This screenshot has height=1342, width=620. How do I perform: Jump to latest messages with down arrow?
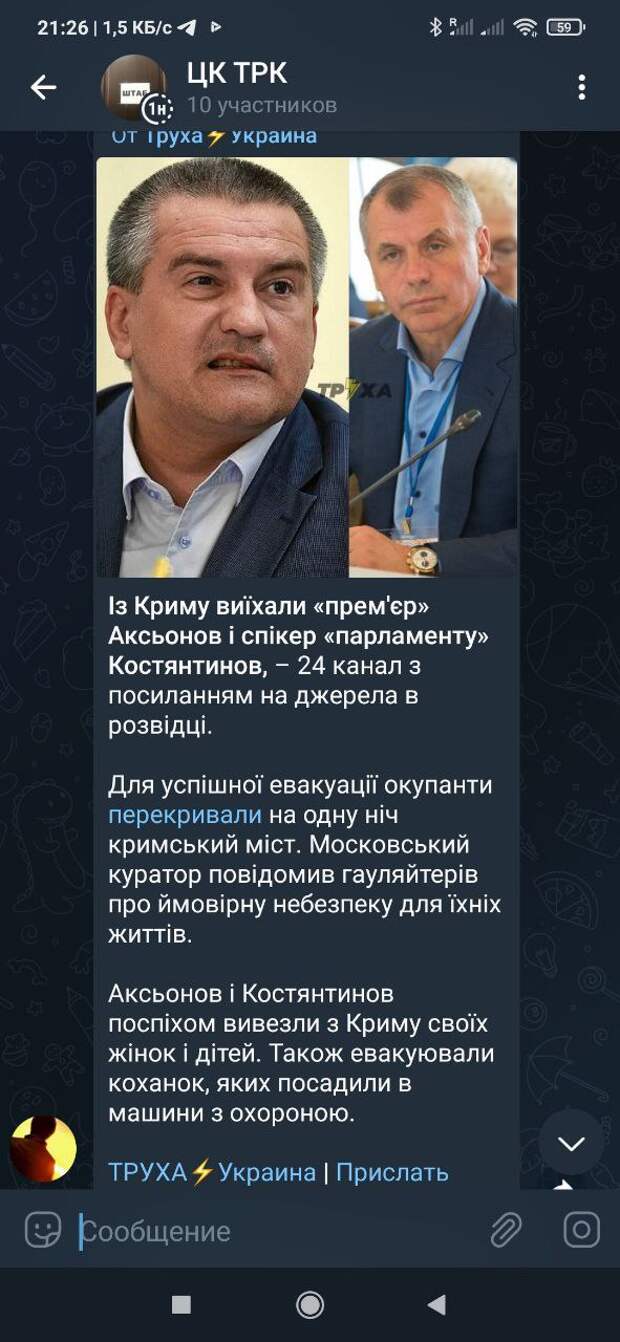[571, 1143]
